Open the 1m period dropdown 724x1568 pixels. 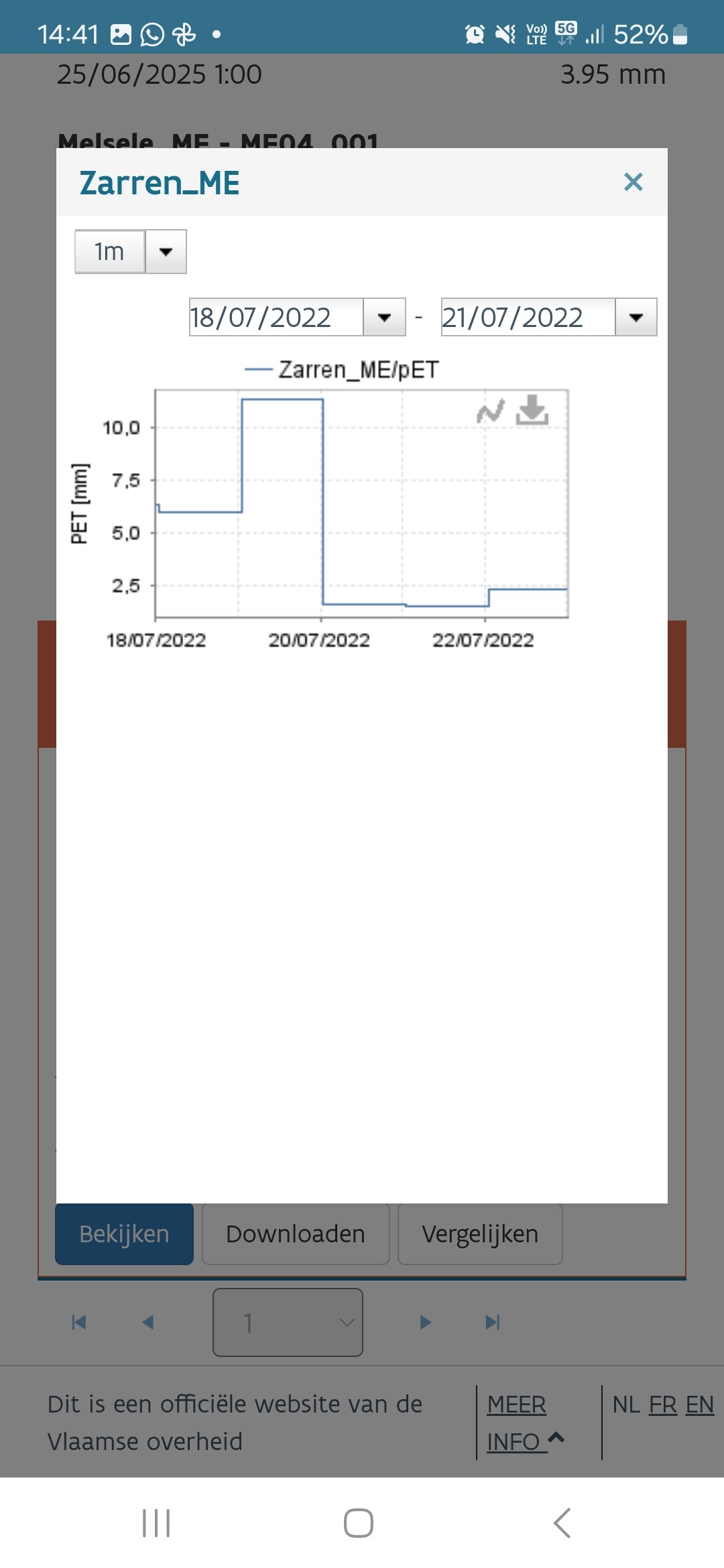pos(166,252)
